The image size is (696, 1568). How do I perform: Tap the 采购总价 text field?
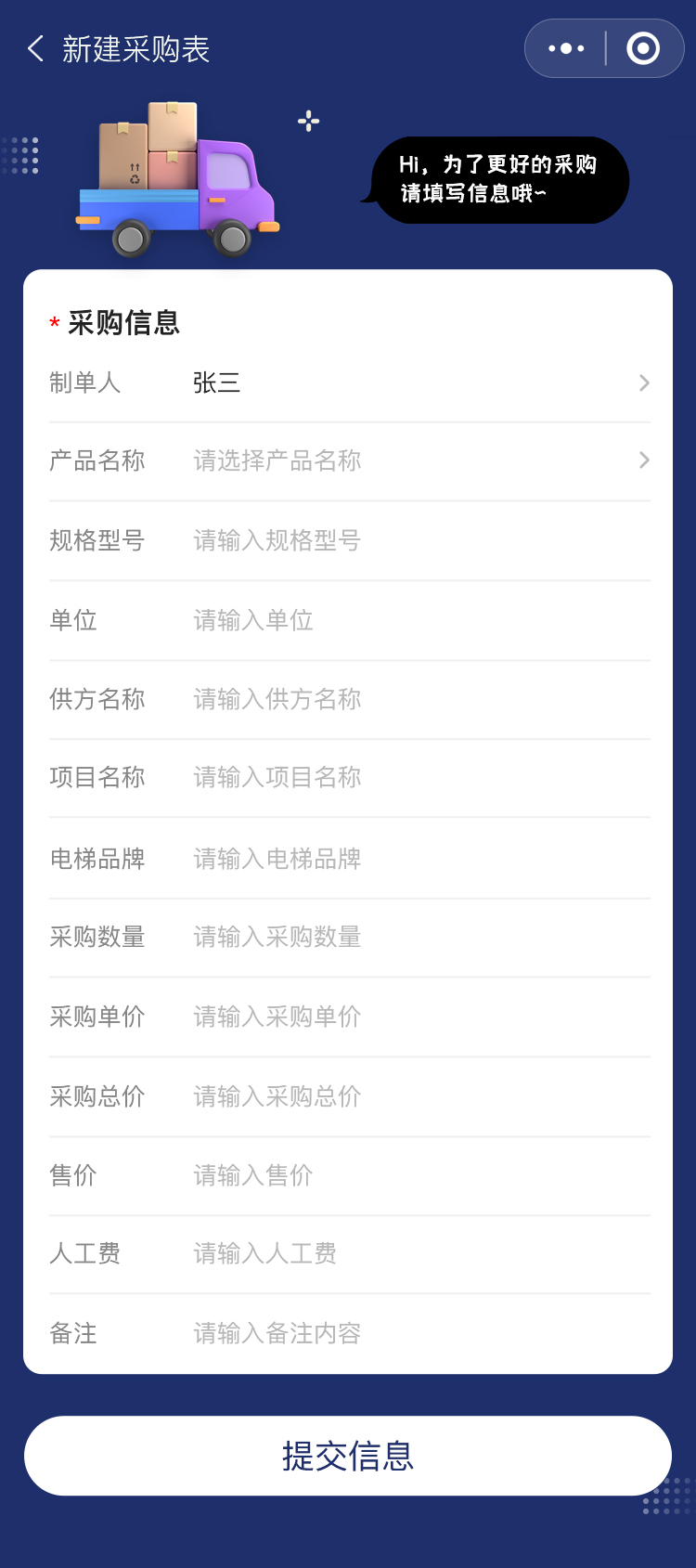point(418,1096)
